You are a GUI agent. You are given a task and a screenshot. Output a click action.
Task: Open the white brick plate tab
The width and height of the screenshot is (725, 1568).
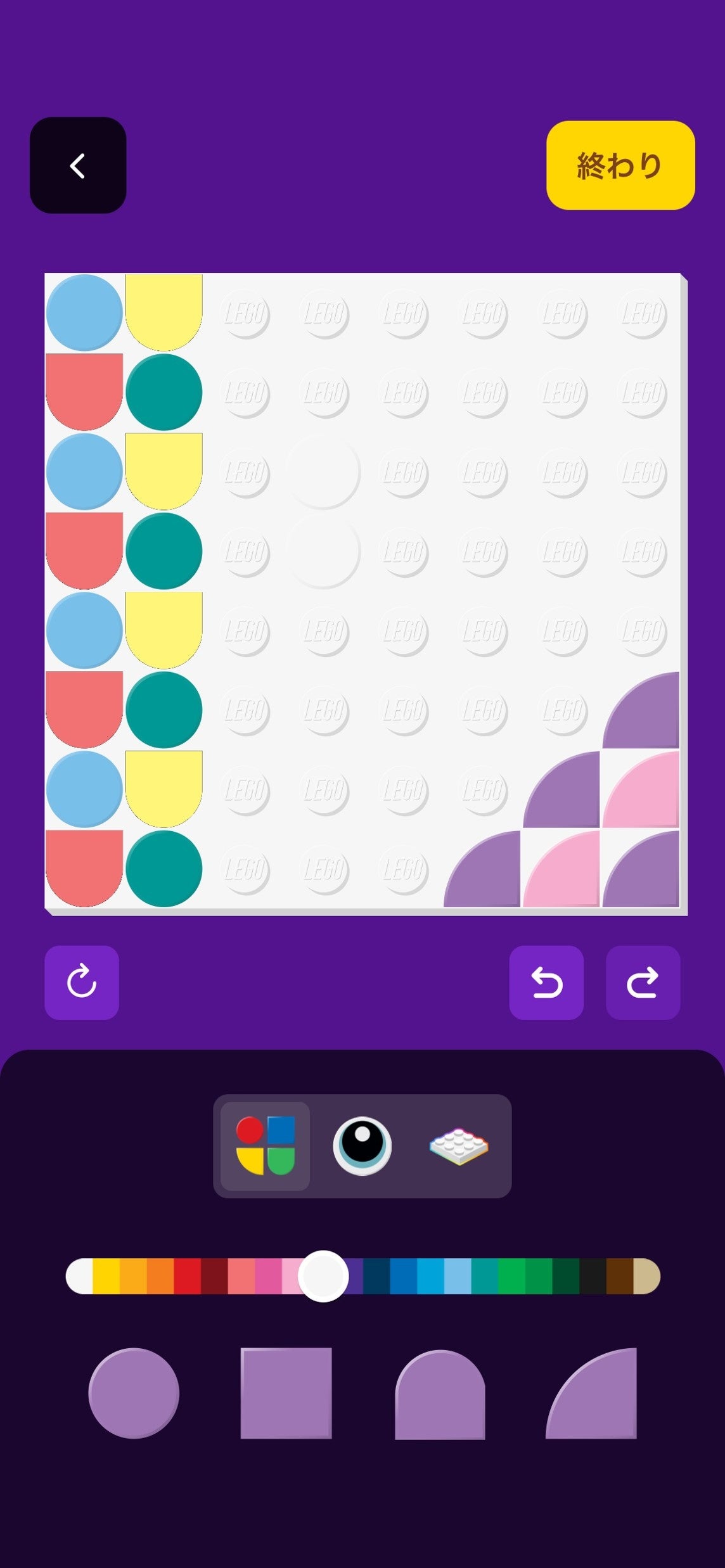click(x=459, y=1146)
